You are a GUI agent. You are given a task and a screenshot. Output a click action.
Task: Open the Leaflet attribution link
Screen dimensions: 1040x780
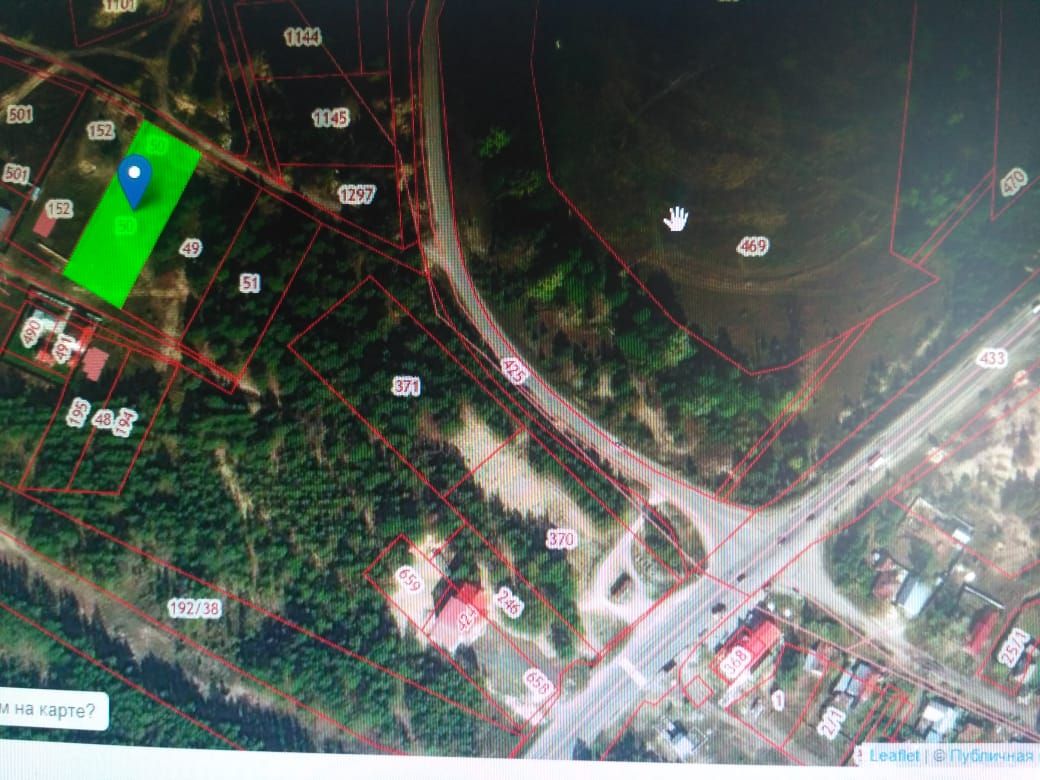click(893, 756)
